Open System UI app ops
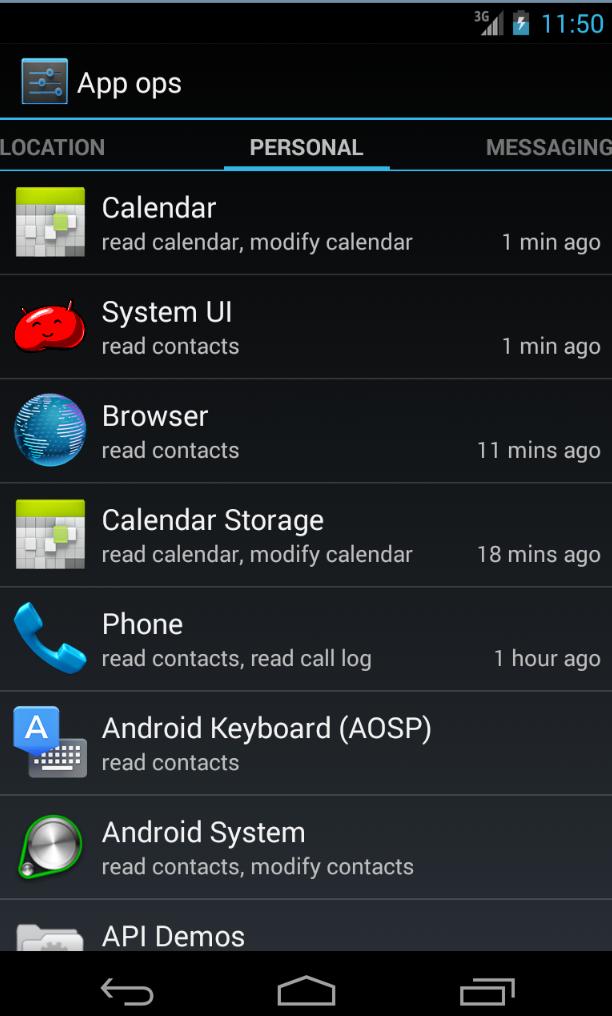Screen dimensions: 612x1016 click(x=306, y=327)
